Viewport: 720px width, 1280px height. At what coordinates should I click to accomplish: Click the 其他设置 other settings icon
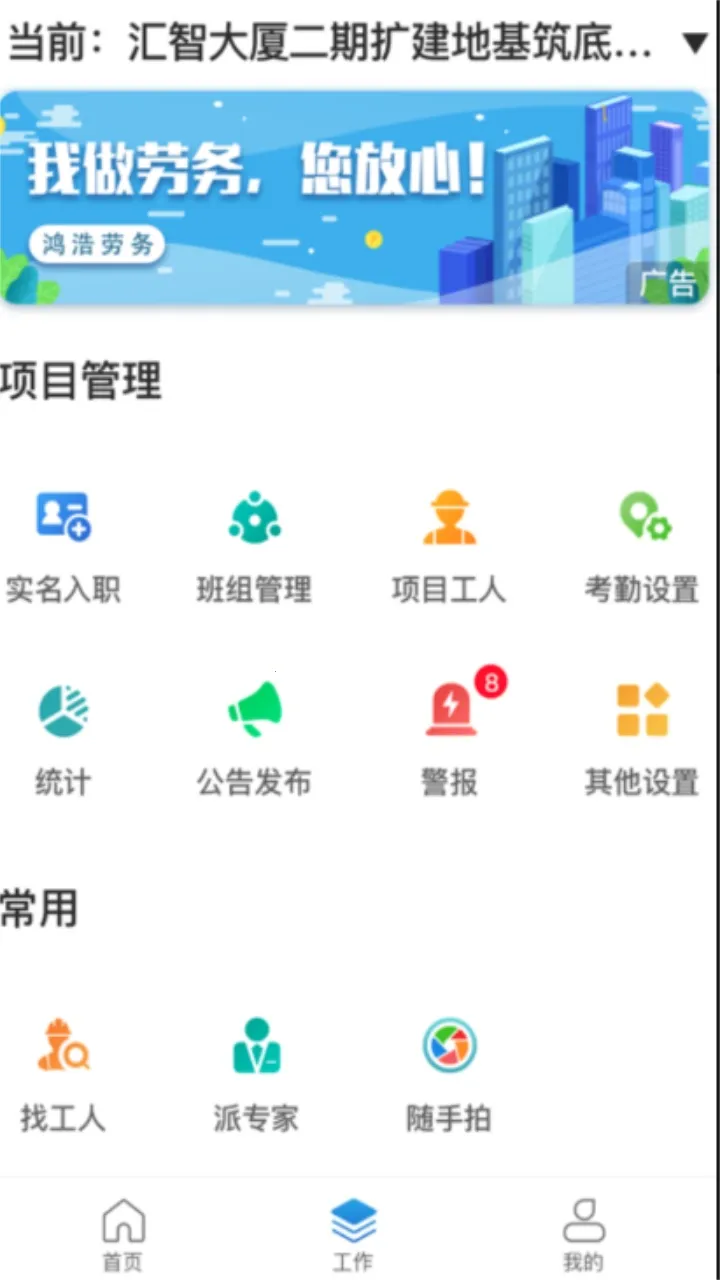point(643,708)
